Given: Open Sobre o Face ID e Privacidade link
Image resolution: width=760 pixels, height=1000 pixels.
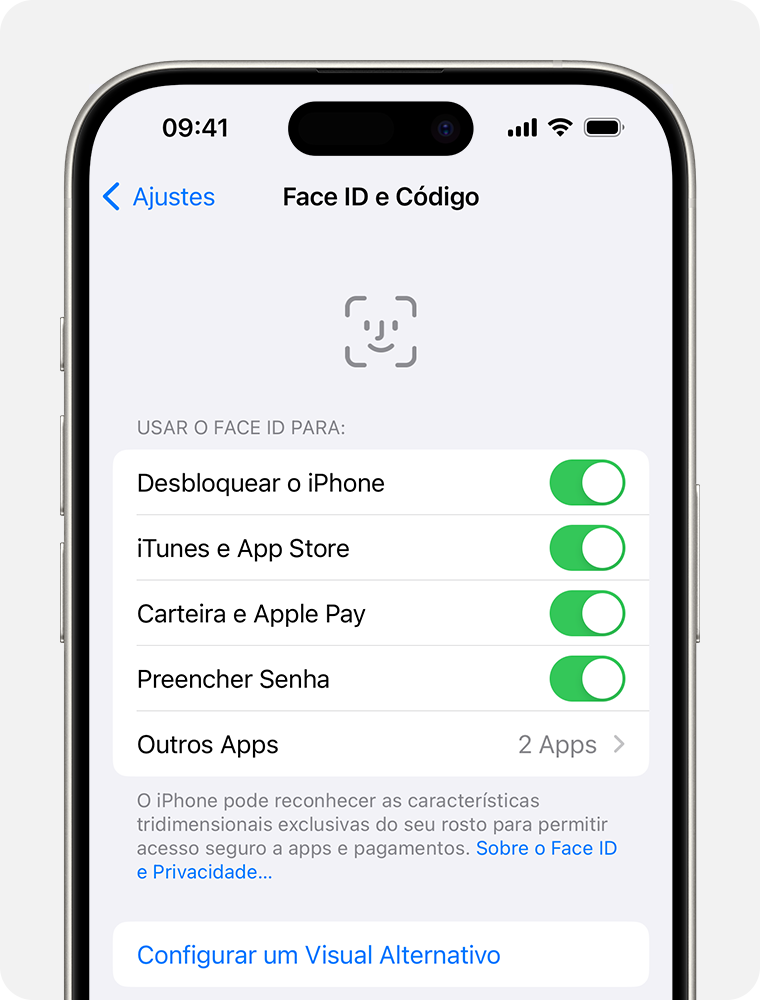Looking at the screenshot, I should [x=545, y=849].
